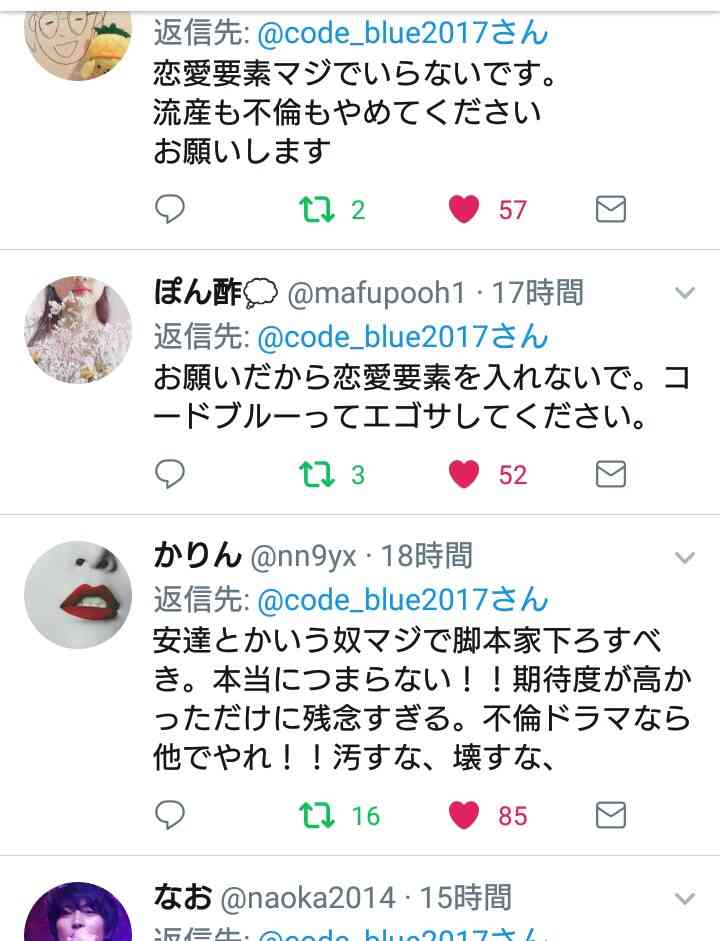Retweet the tweet with 2 retweets

(318, 209)
